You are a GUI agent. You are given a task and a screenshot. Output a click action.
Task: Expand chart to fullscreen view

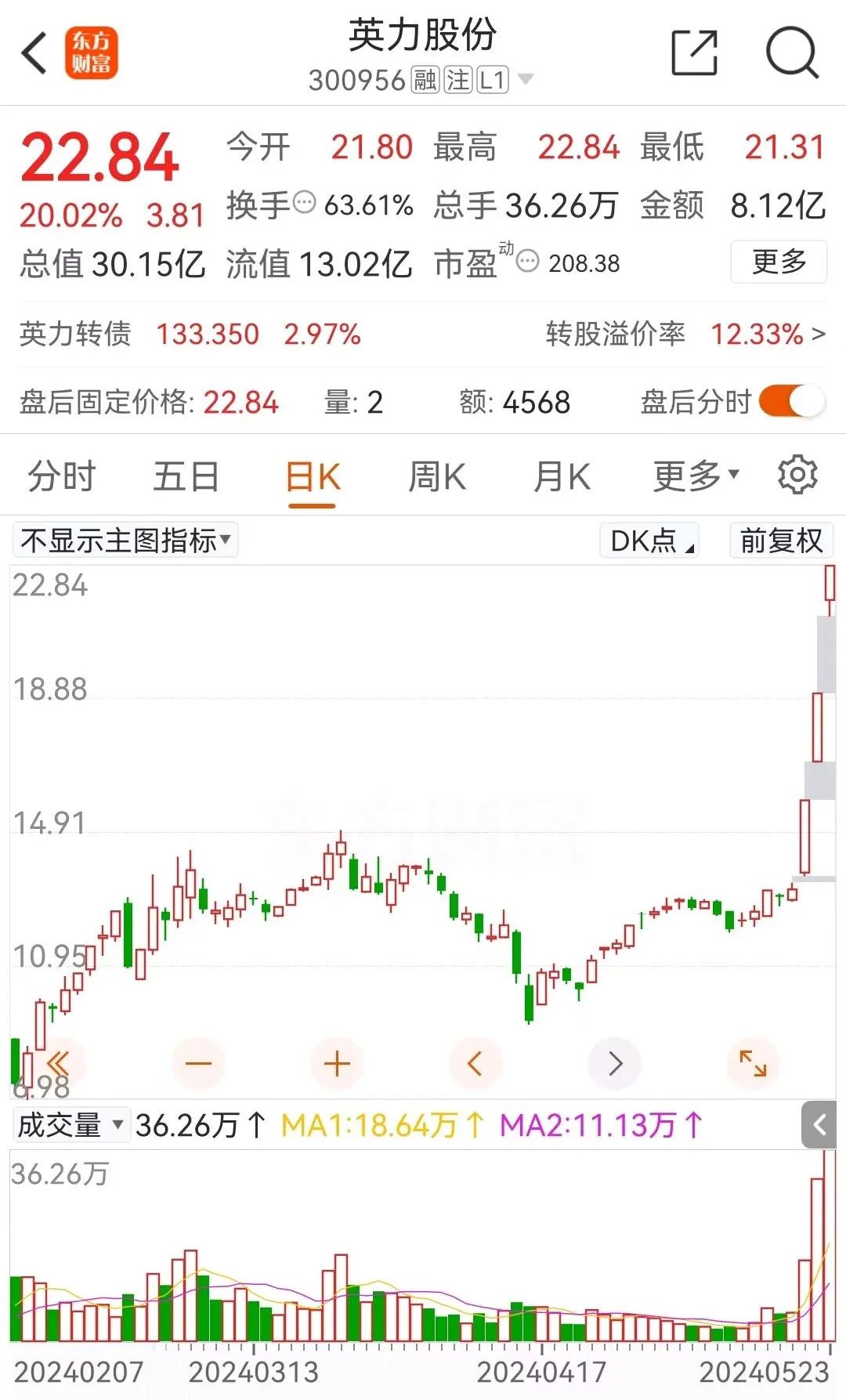(753, 1063)
